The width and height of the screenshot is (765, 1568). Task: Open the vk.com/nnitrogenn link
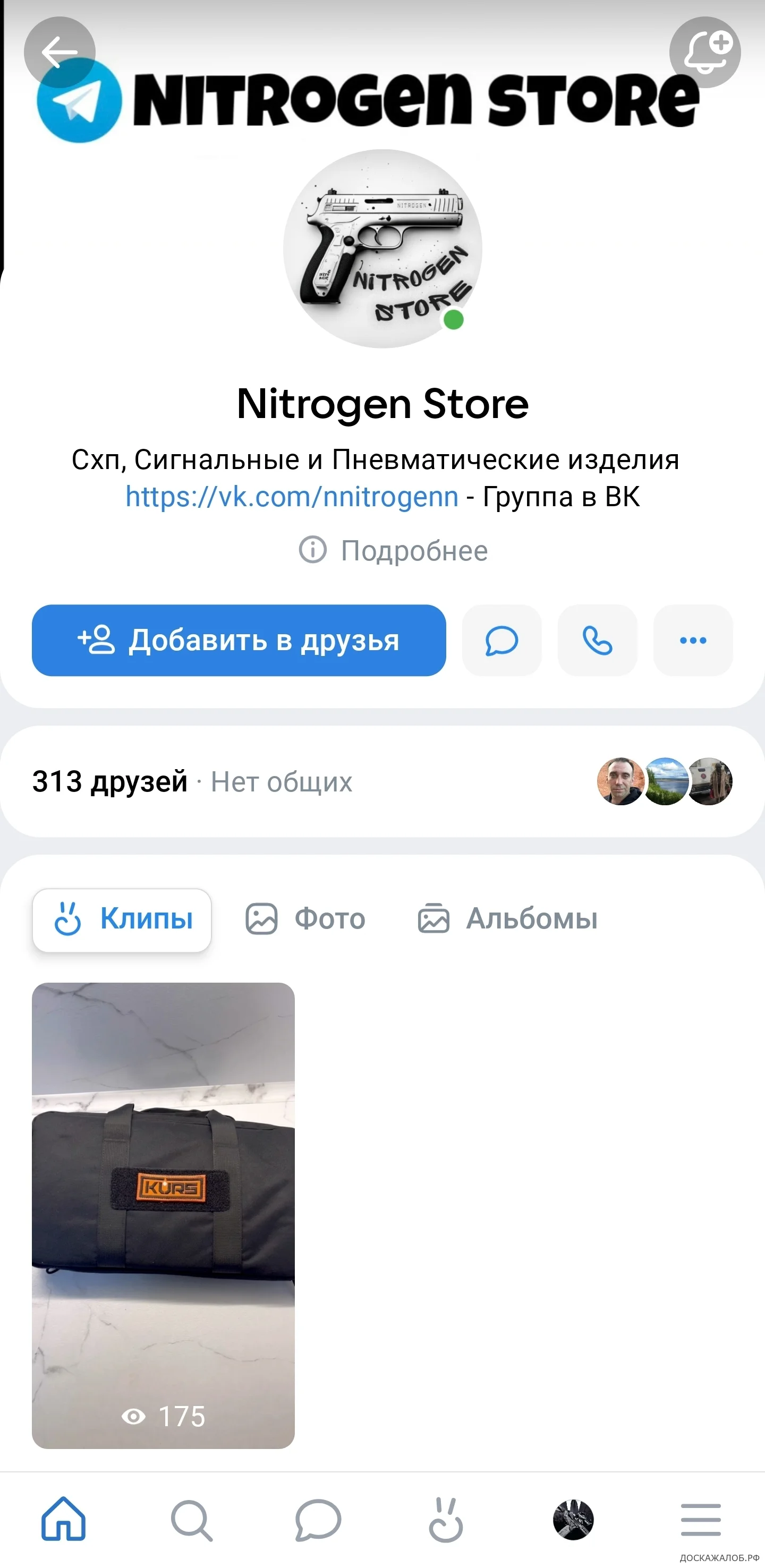[292, 497]
